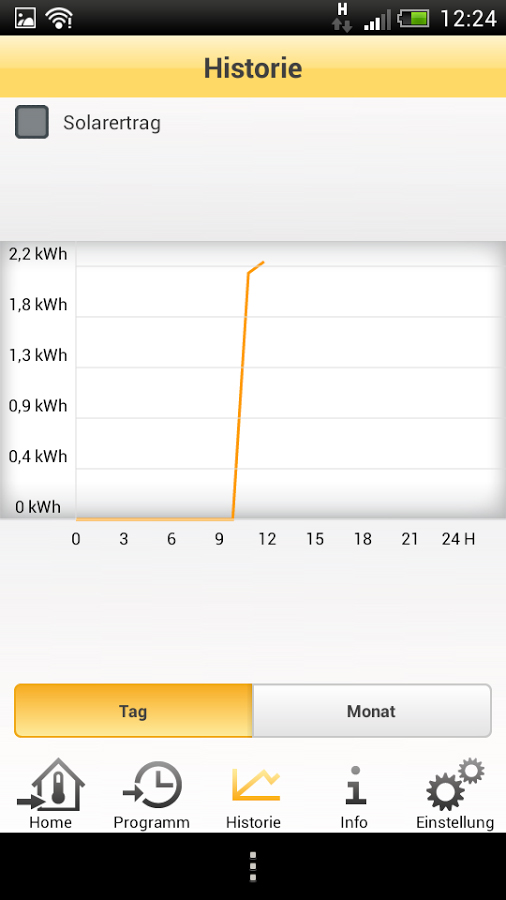
Task: Switch to the Monat view
Action: 372,711
